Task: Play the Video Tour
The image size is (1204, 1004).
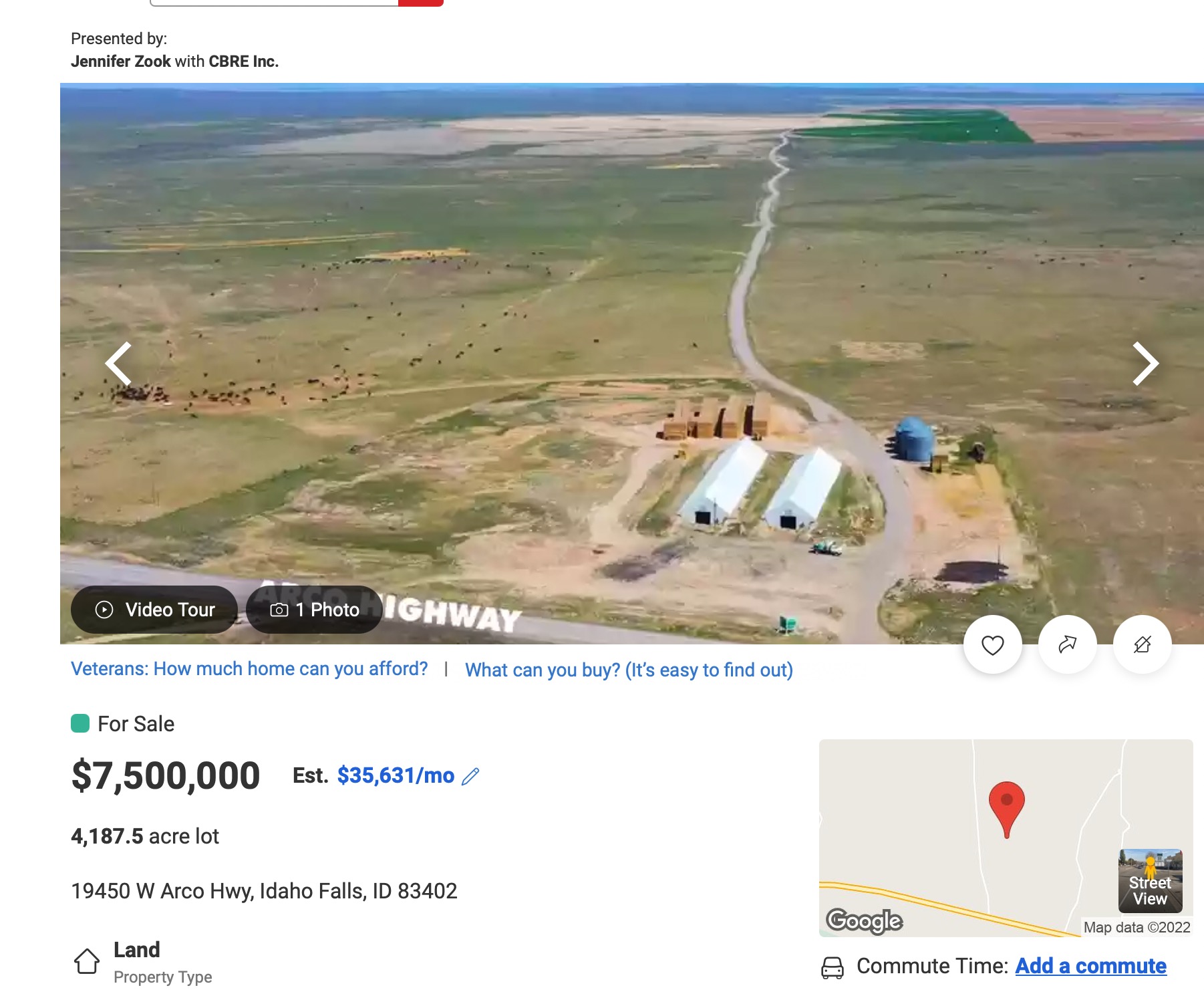Action: 155,610
